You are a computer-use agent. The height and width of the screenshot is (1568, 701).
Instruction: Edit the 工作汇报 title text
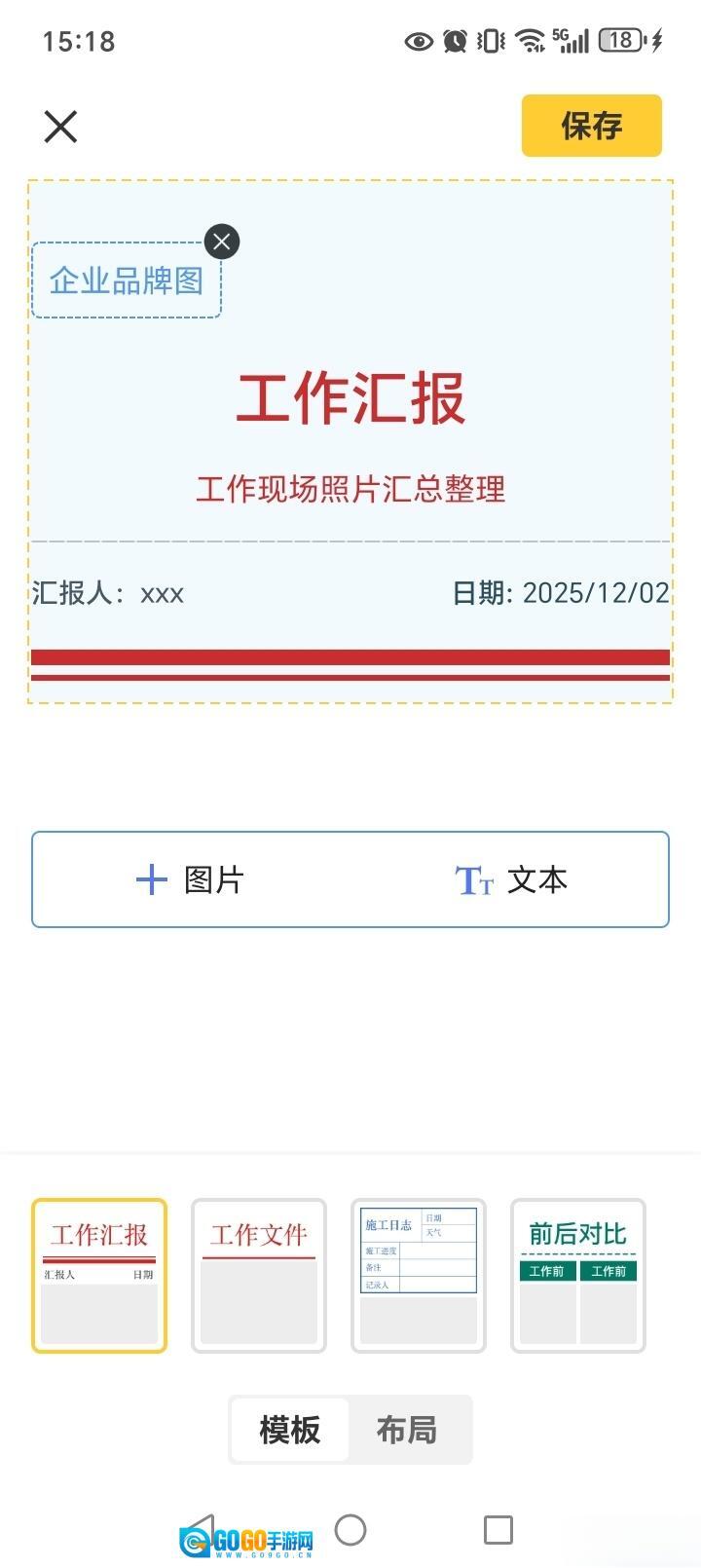350,398
